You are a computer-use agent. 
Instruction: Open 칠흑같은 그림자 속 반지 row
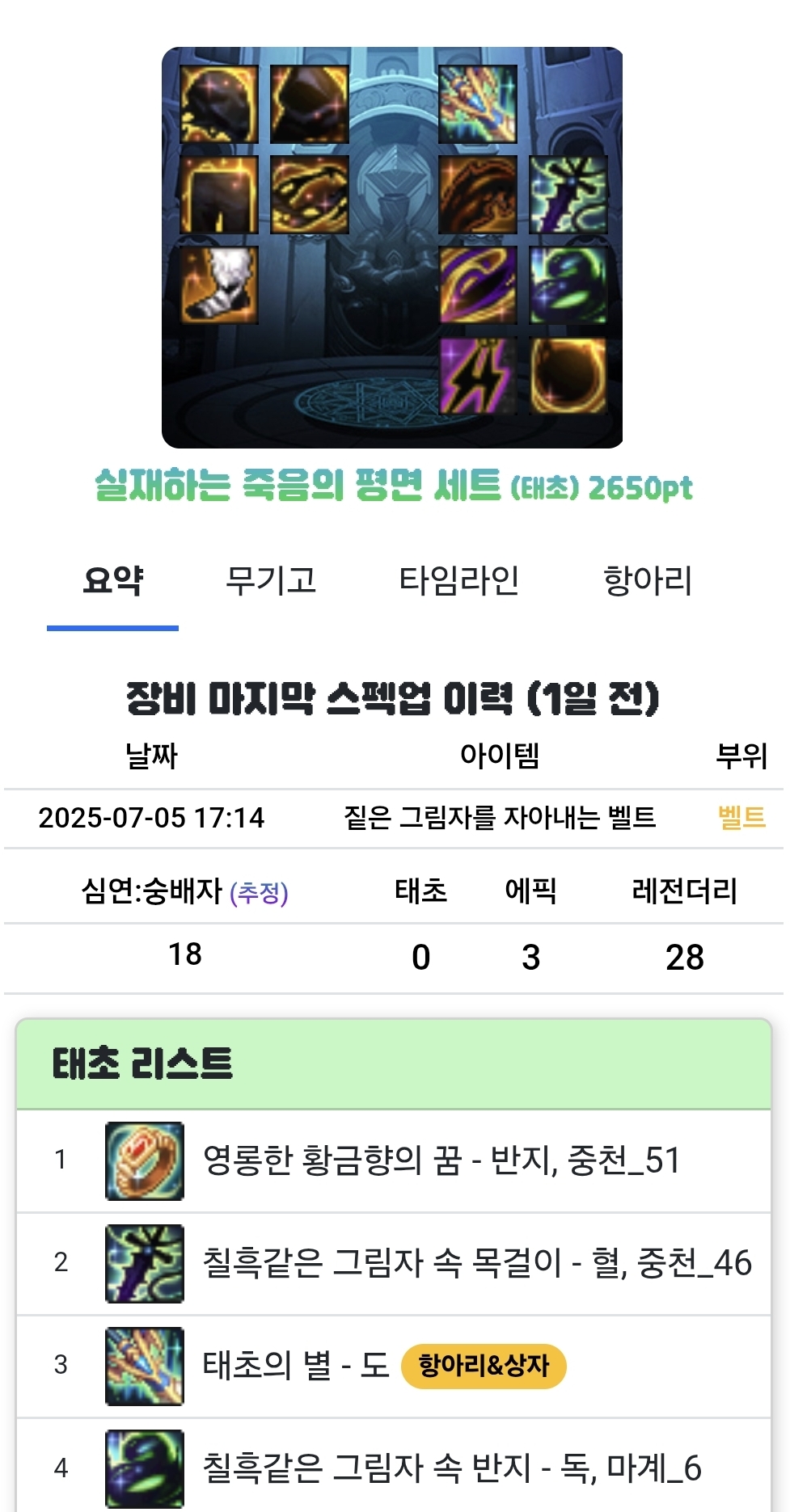click(x=451, y=1468)
